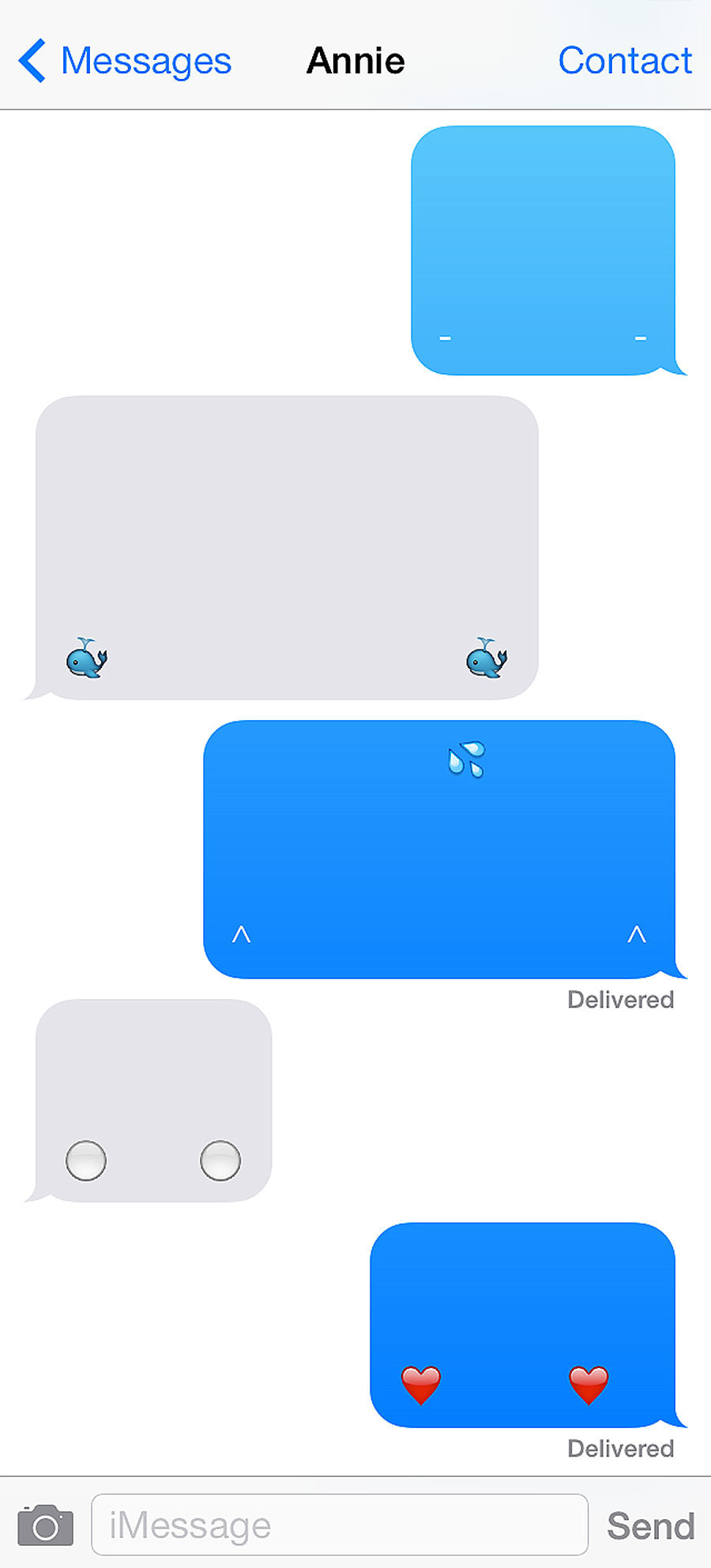
Task: Go back to the Messages list
Action: click(x=125, y=61)
